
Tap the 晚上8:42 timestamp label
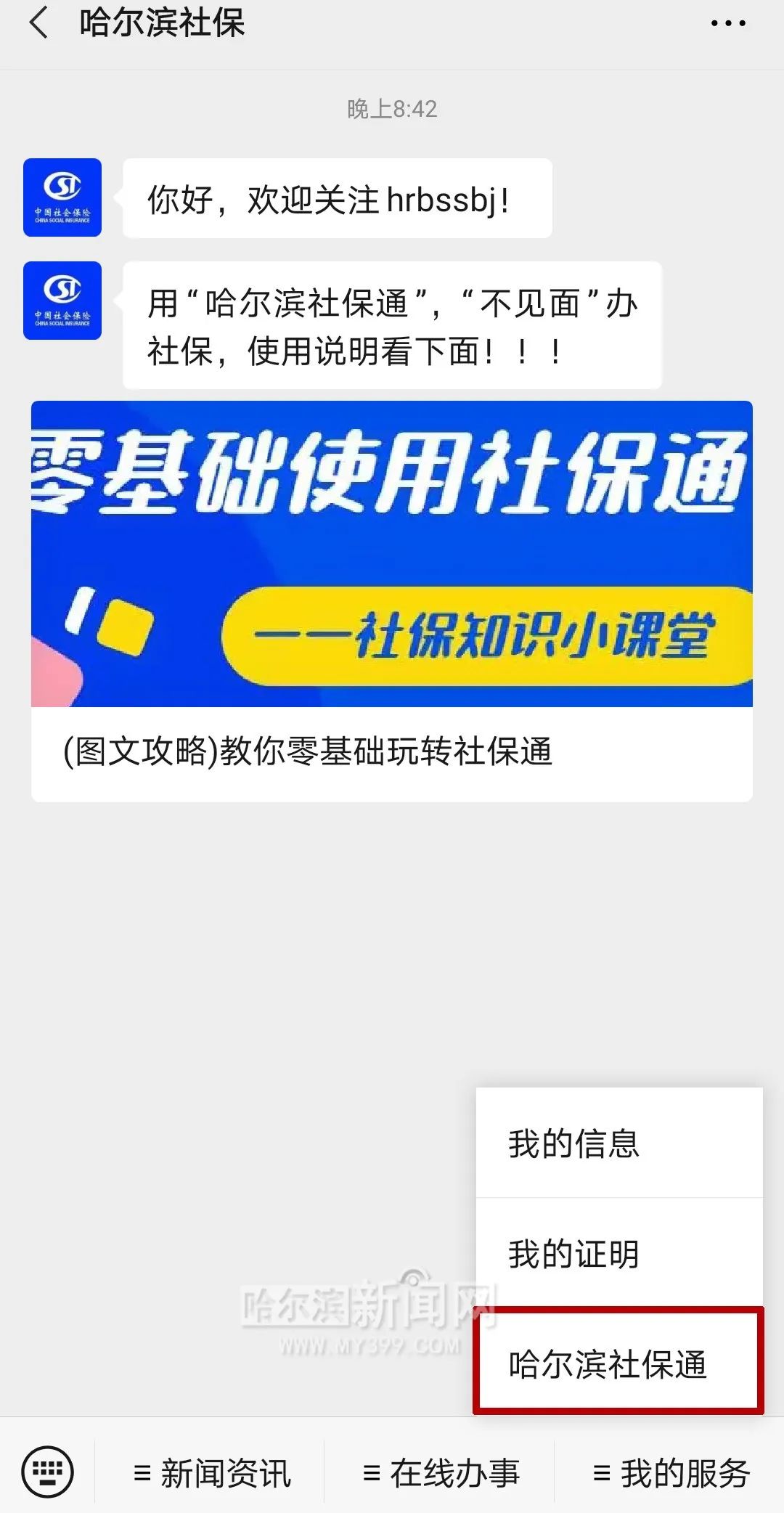coord(392,109)
